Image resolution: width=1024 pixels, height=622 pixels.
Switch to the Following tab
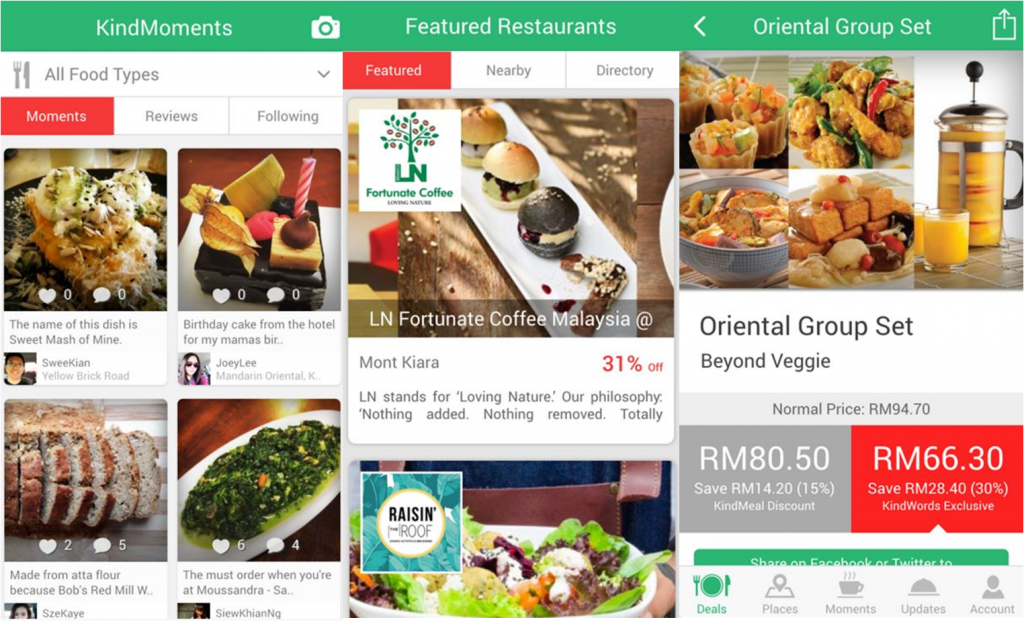(x=287, y=116)
